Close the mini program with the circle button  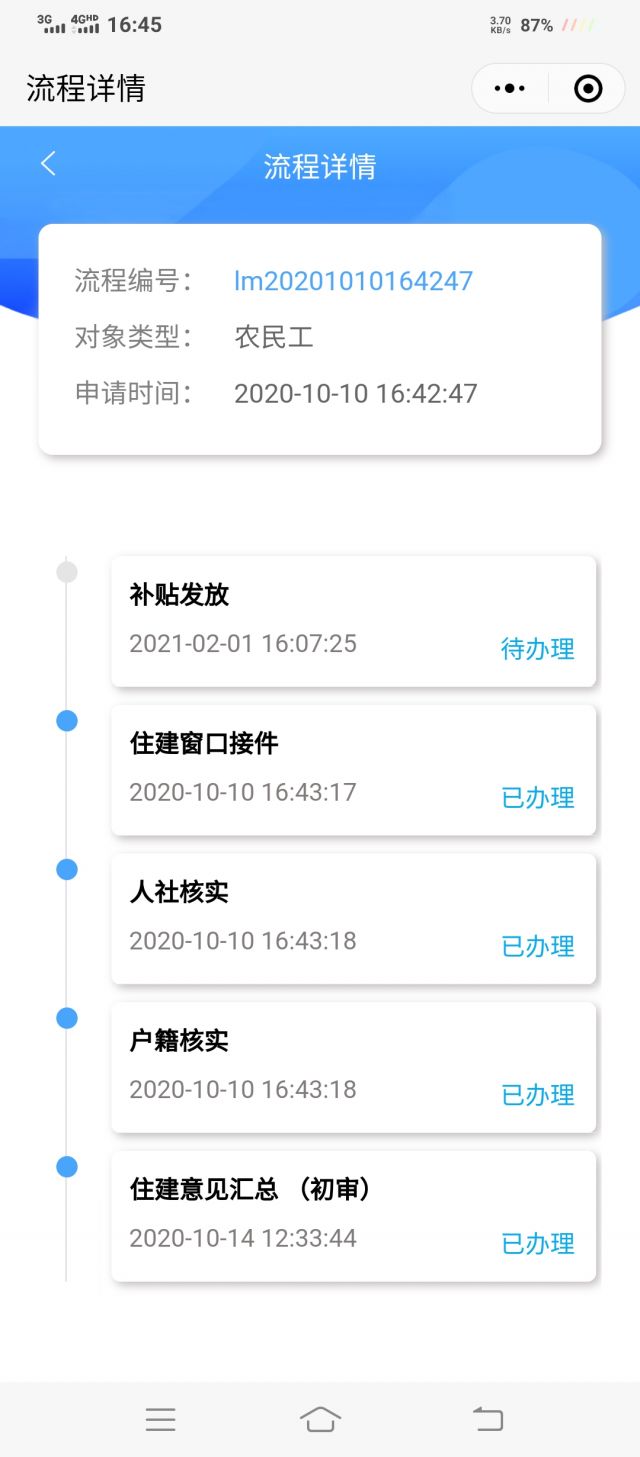(588, 89)
